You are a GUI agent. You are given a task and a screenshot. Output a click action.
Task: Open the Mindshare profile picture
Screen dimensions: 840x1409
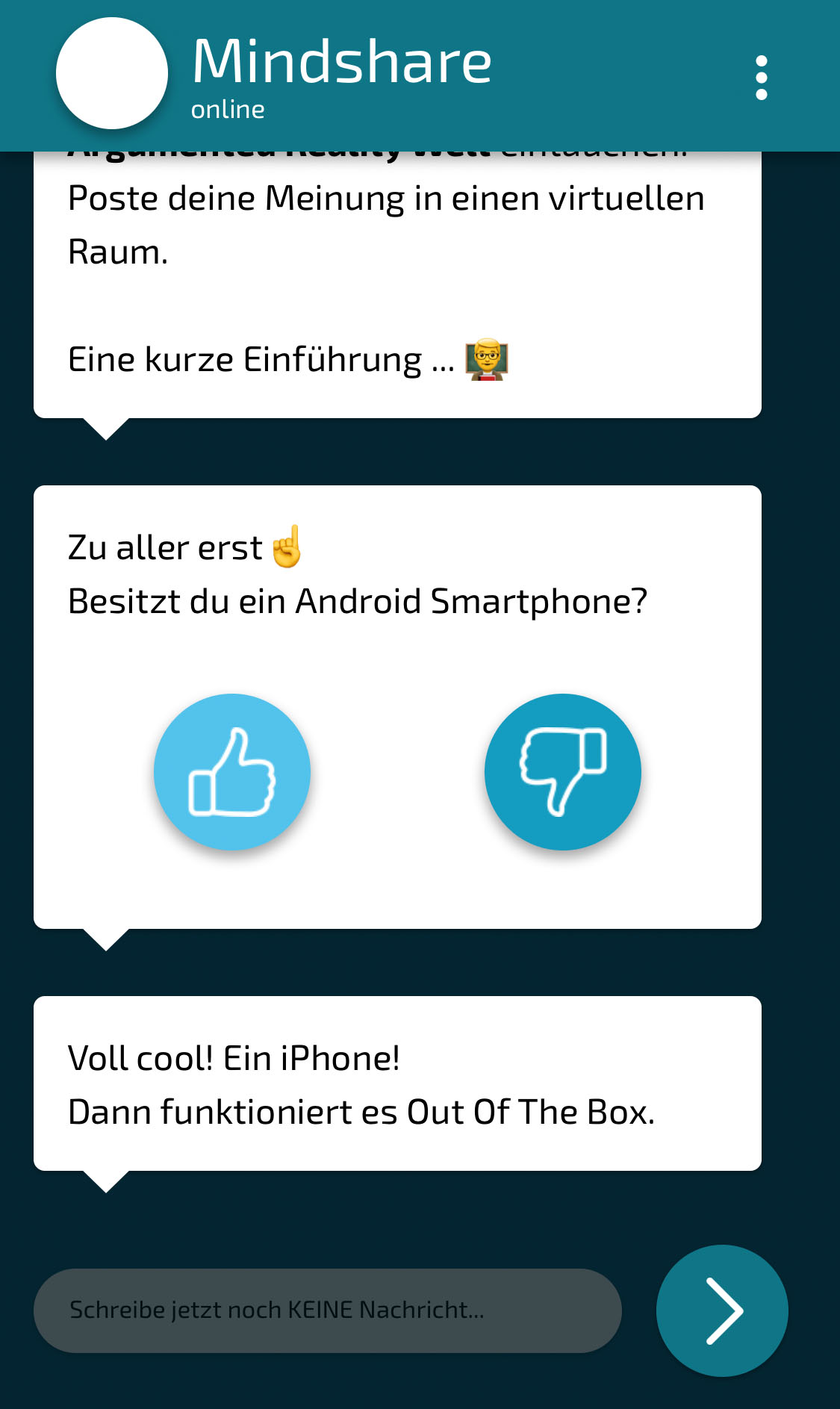click(x=112, y=73)
